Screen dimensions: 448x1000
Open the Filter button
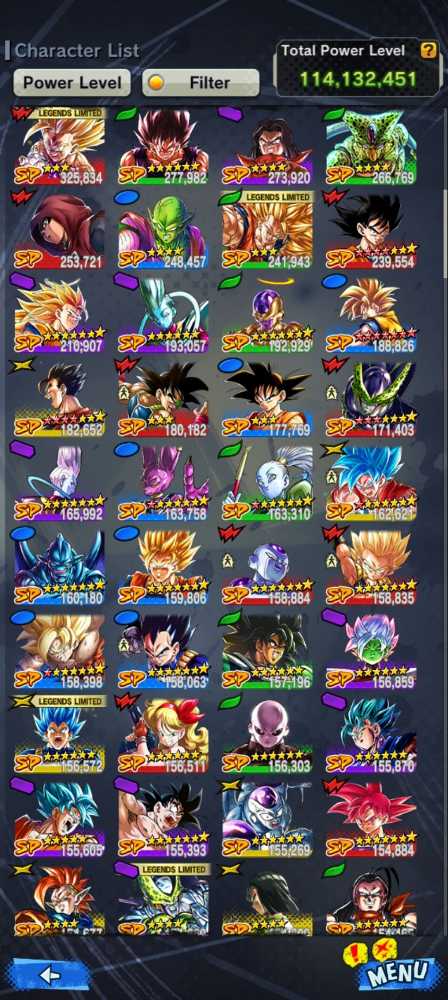point(200,83)
